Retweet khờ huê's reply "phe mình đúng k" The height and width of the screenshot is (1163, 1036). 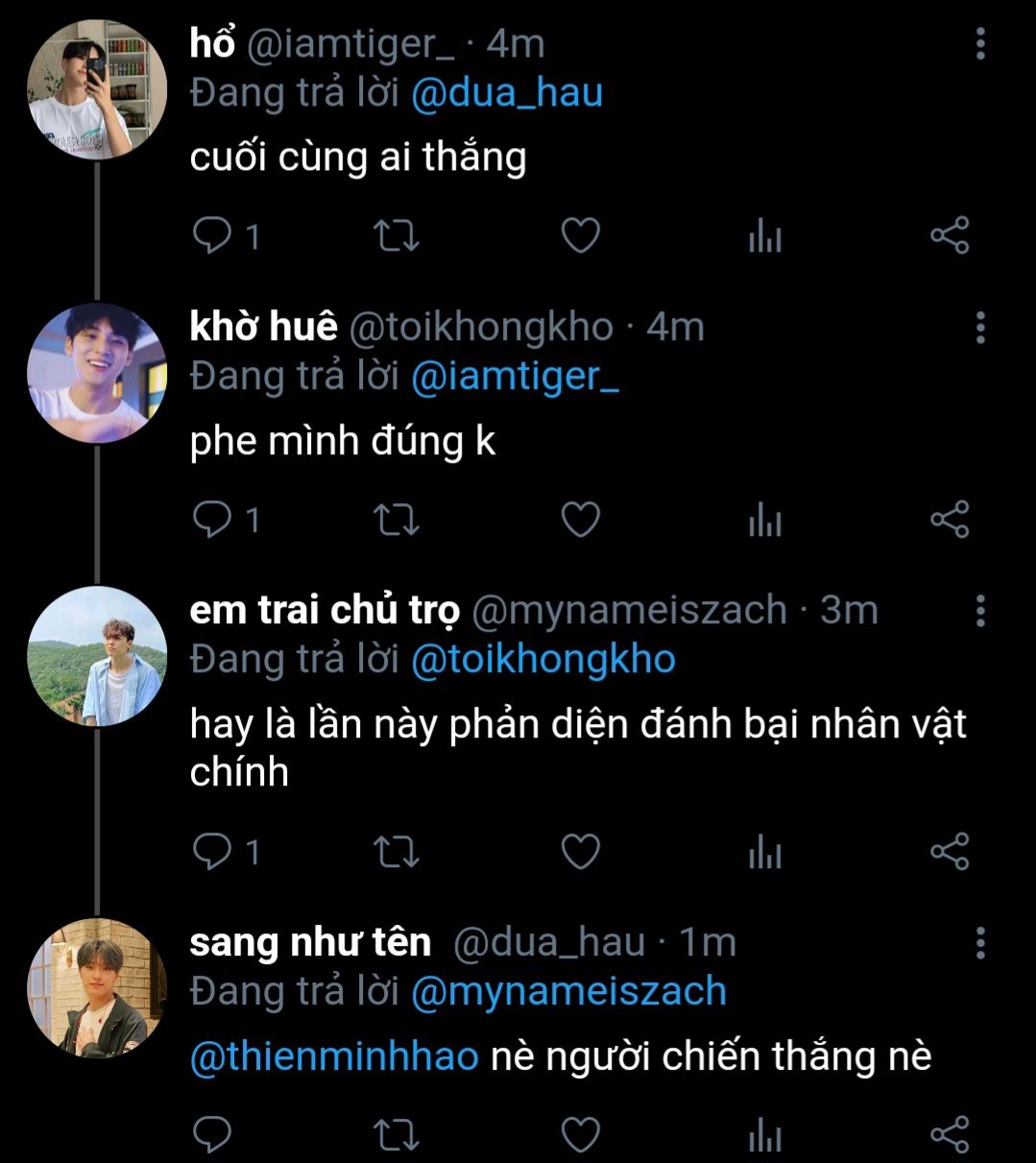tap(396, 520)
